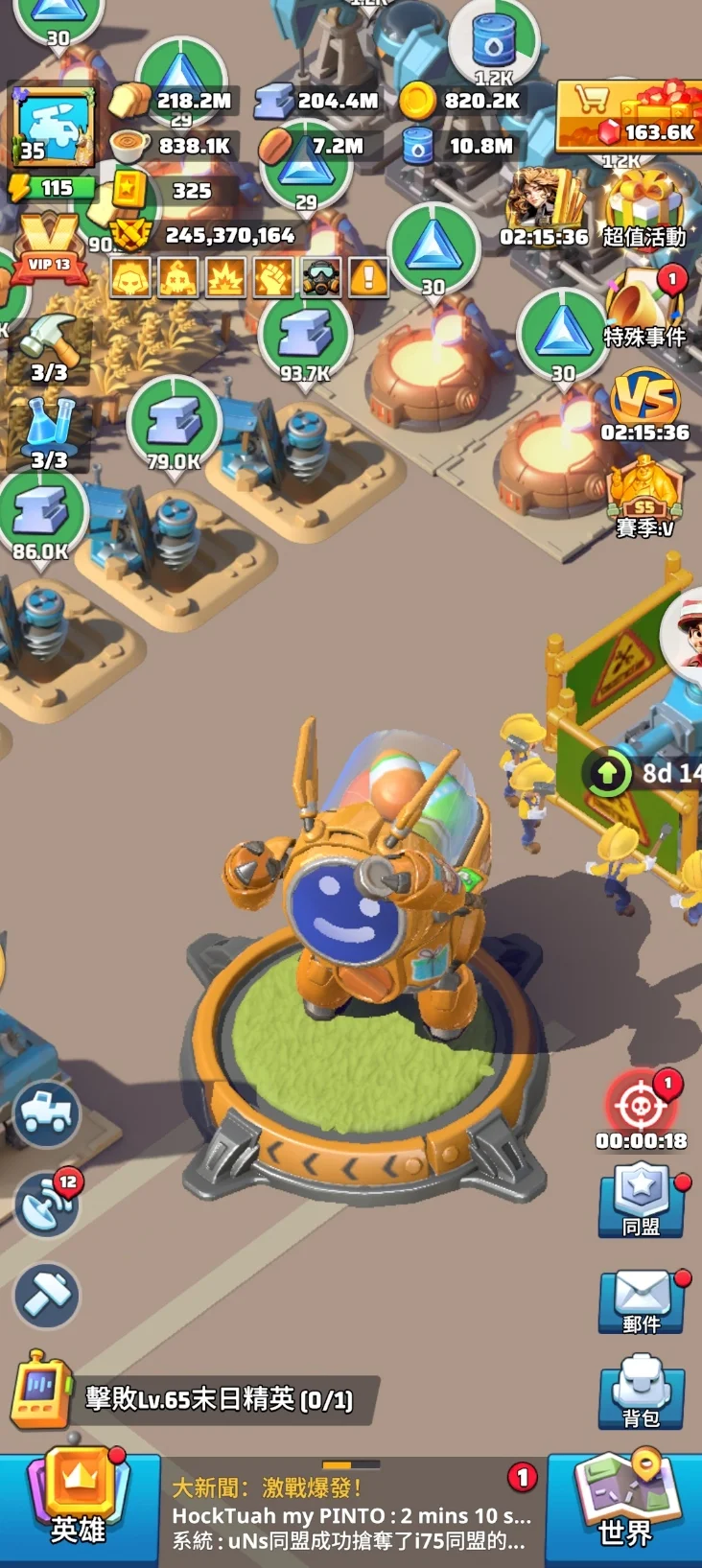This screenshot has width=702, height=1568.
Task: Open the red crosshair target event
Action: (641, 1106)
